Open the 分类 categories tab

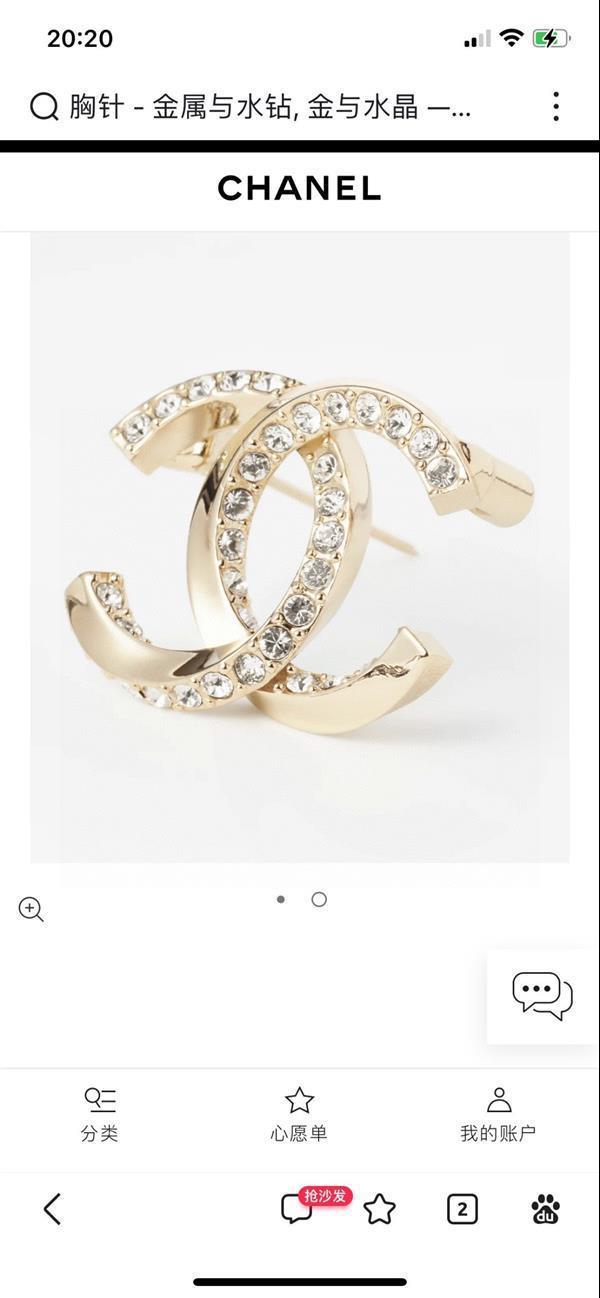[100, 1114]
